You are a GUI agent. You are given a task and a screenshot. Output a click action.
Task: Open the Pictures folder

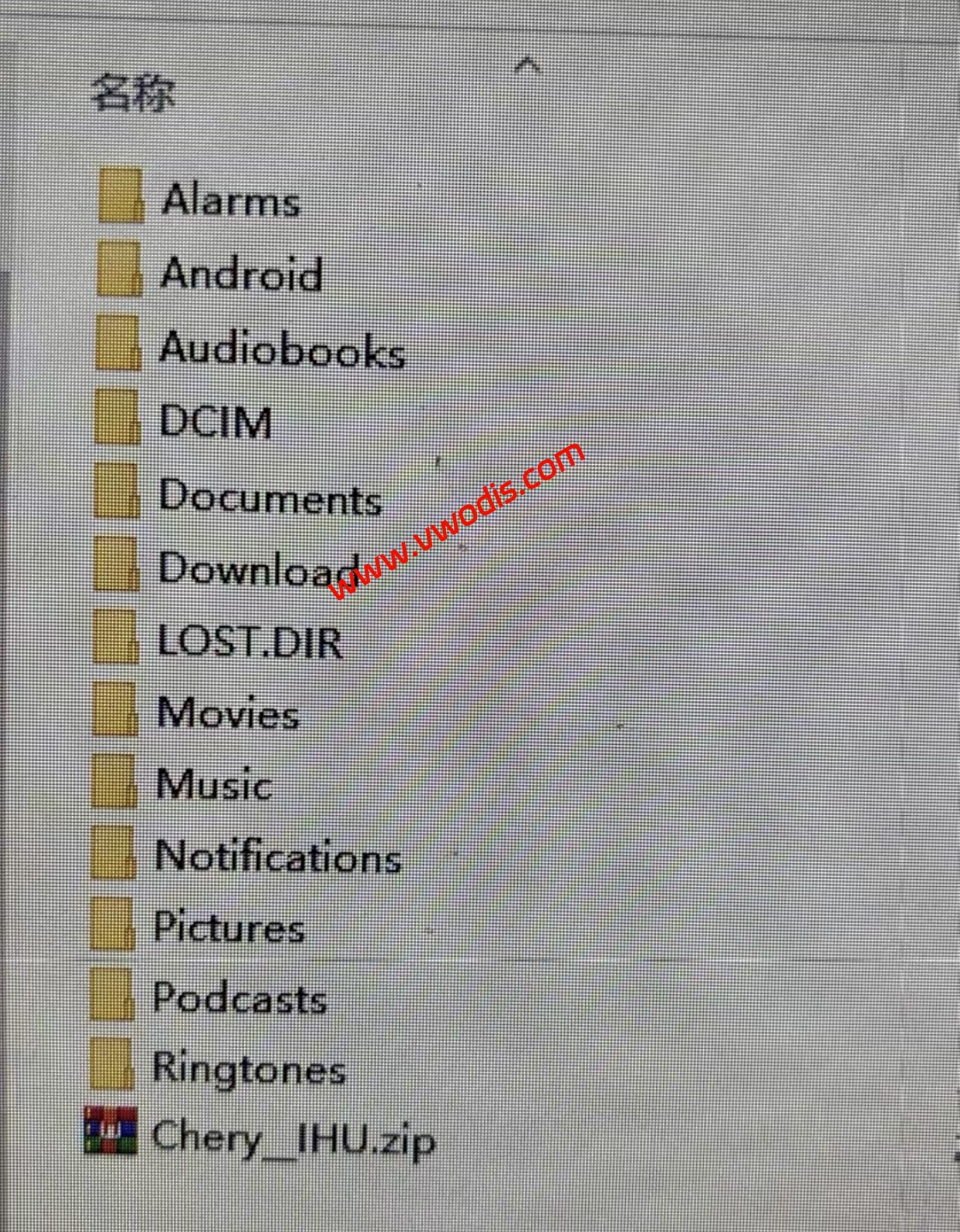228,927
